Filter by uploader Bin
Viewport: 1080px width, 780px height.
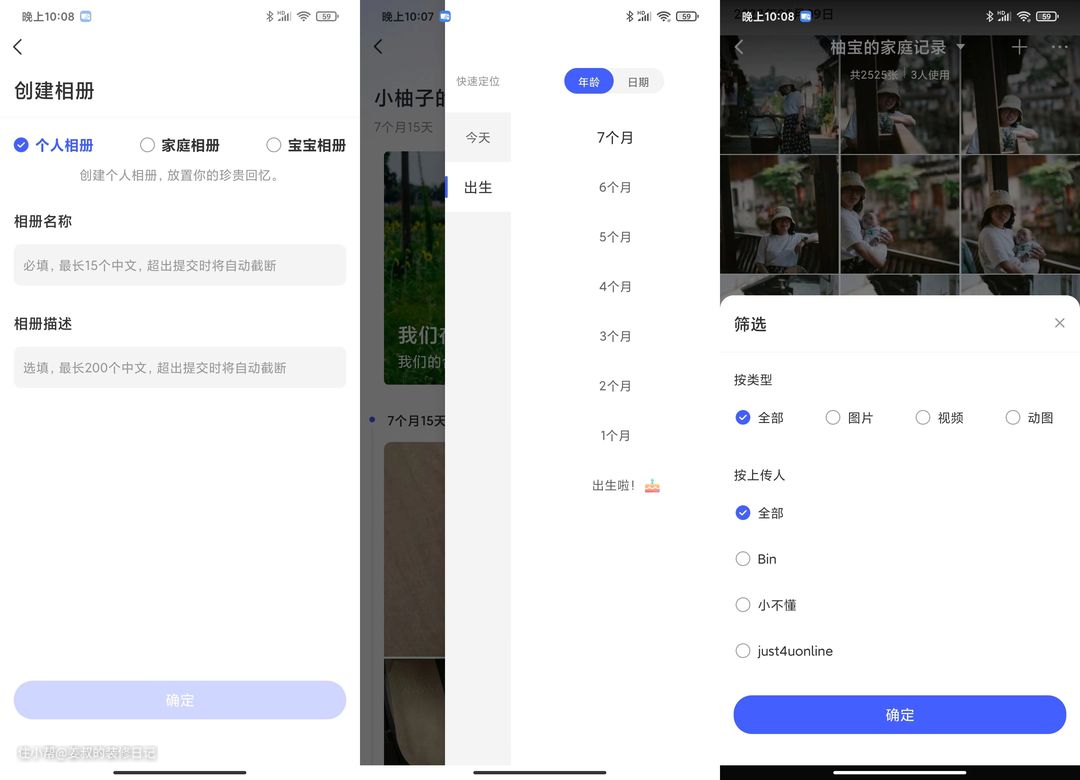[x=756, y=559]
